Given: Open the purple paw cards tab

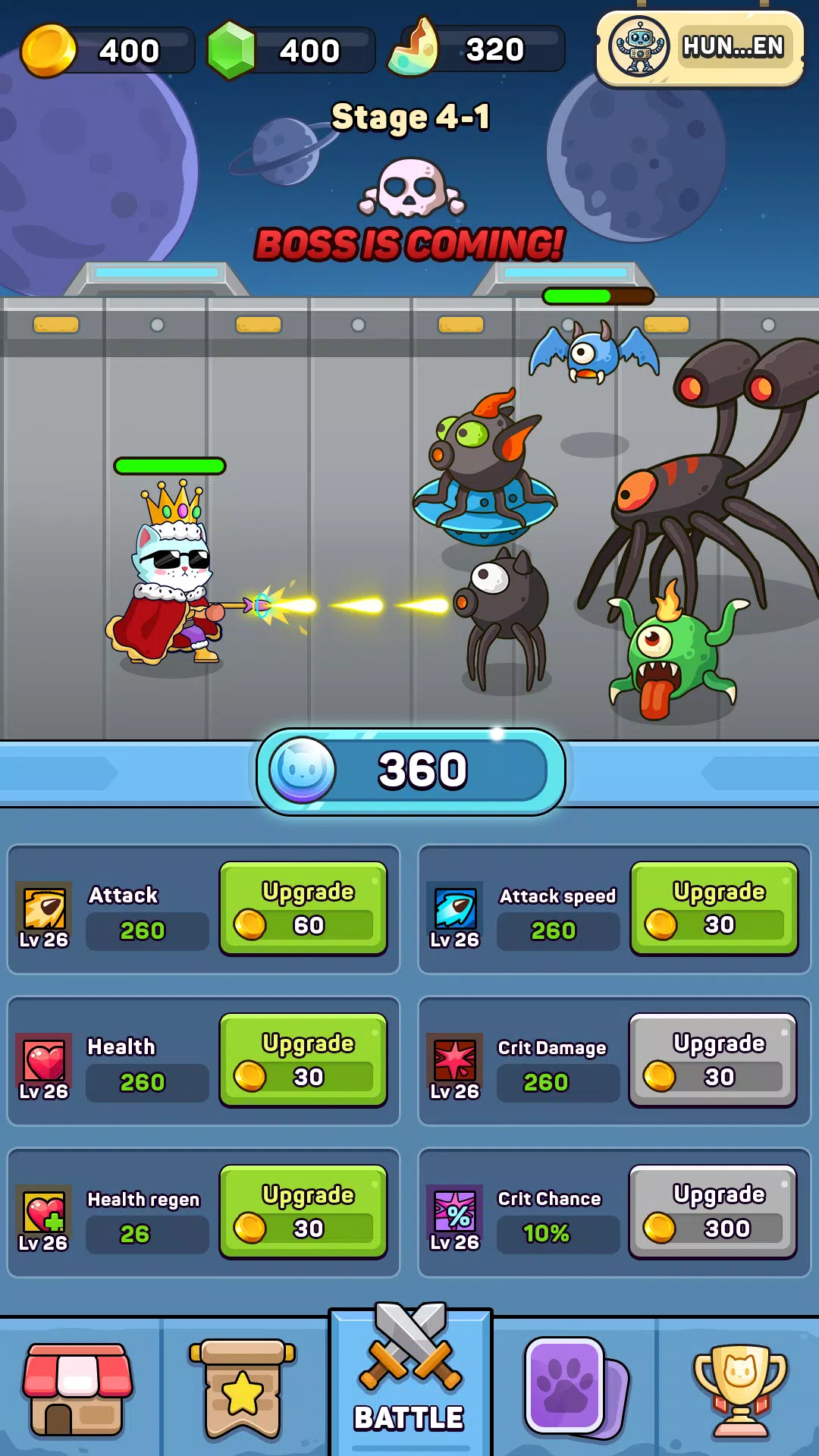Looking at the screenshot, I should coord(575,1388).
